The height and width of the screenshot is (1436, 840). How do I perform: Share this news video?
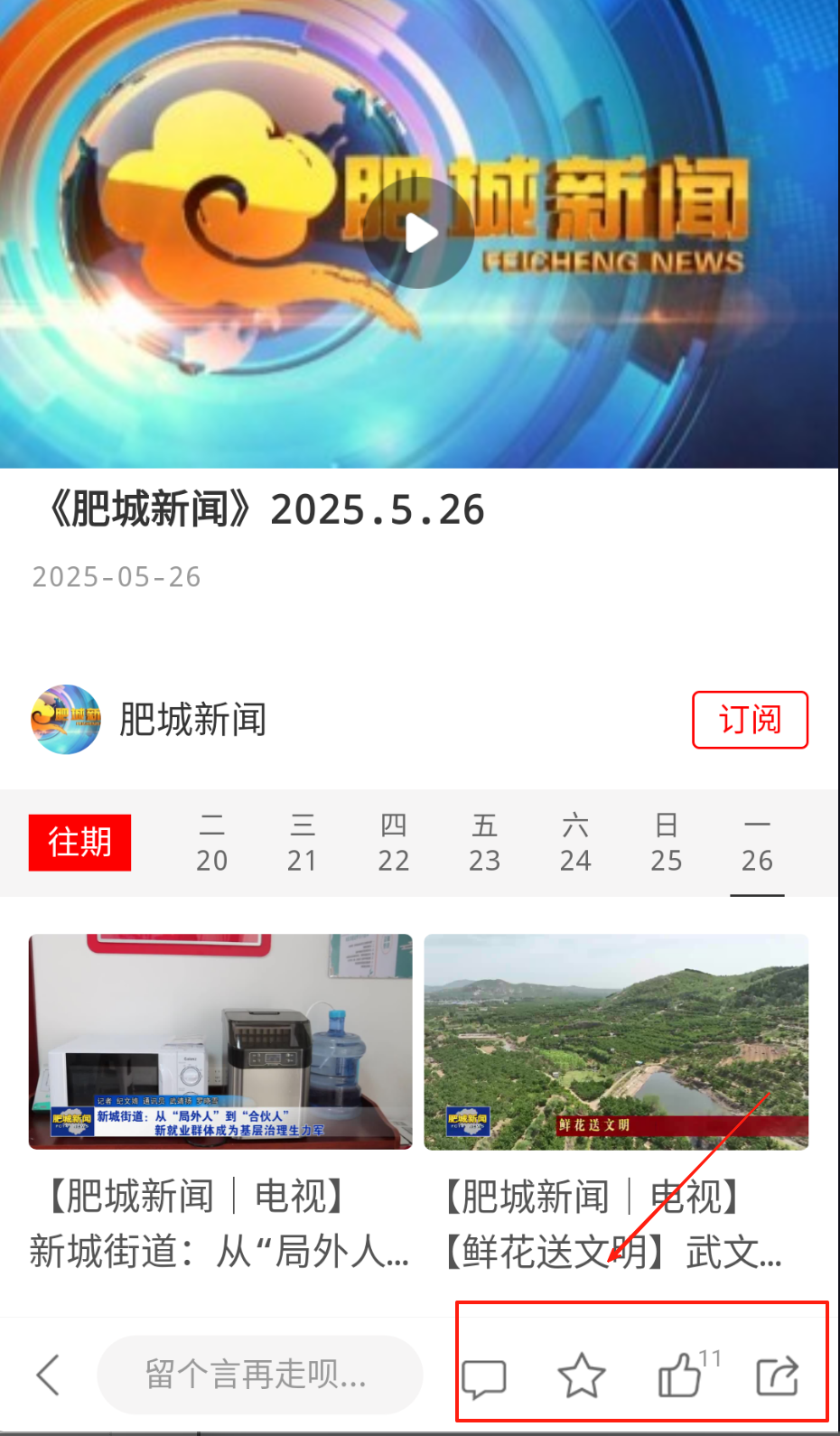coord(778,1376)
